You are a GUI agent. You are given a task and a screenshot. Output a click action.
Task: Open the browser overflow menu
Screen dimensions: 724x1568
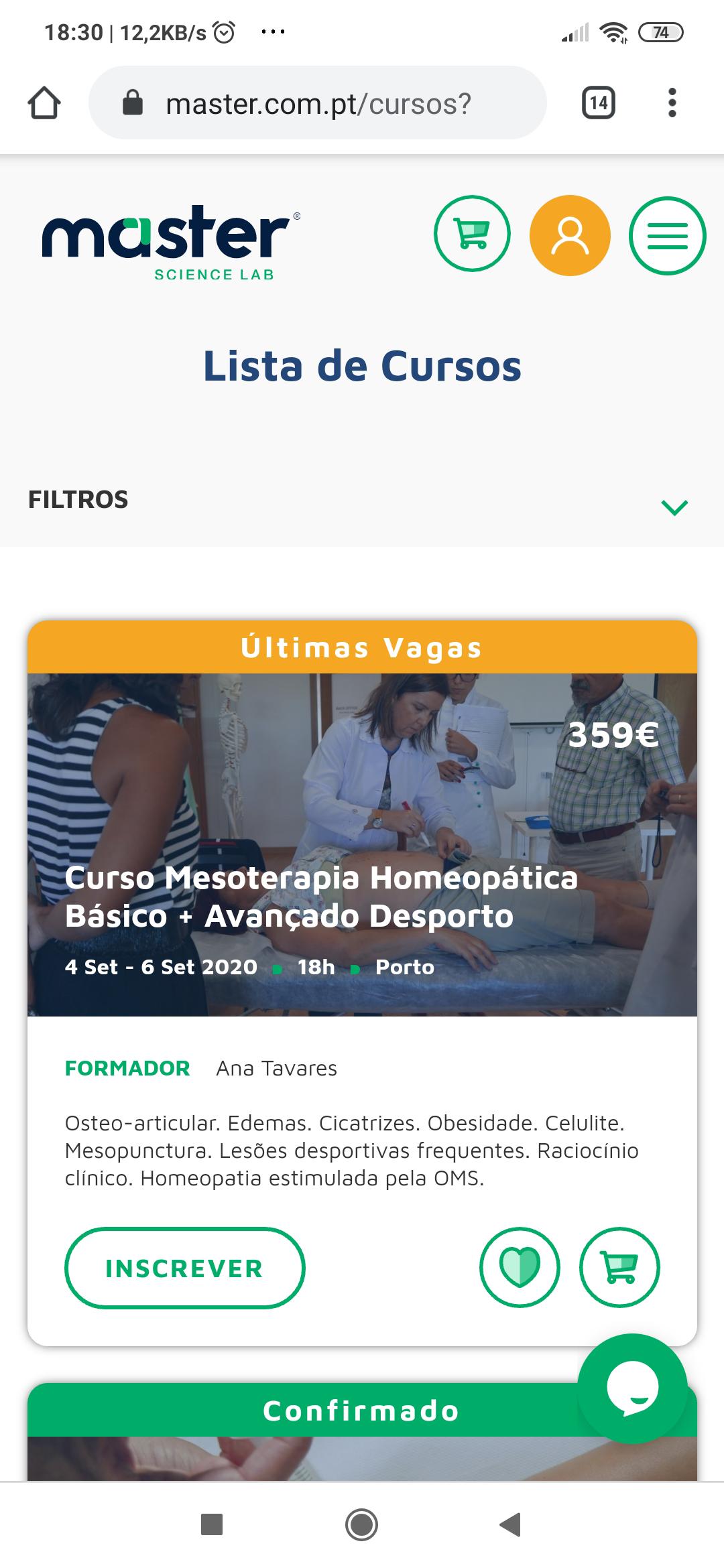672,103
